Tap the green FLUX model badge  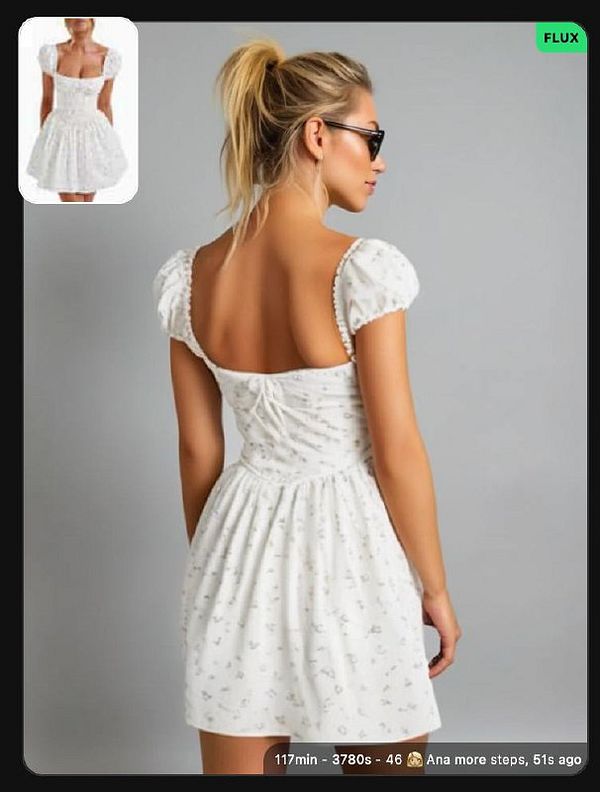coord(561,38)
